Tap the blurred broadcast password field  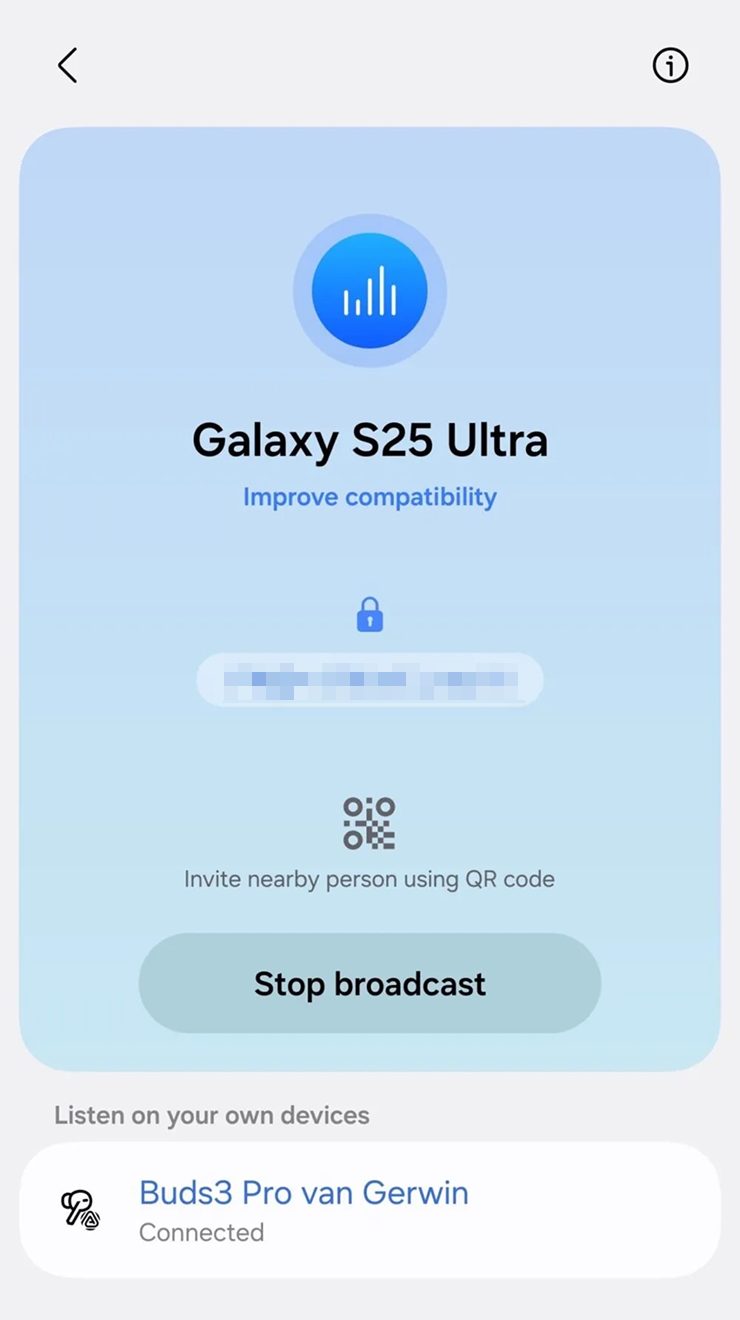pos(370,680)
